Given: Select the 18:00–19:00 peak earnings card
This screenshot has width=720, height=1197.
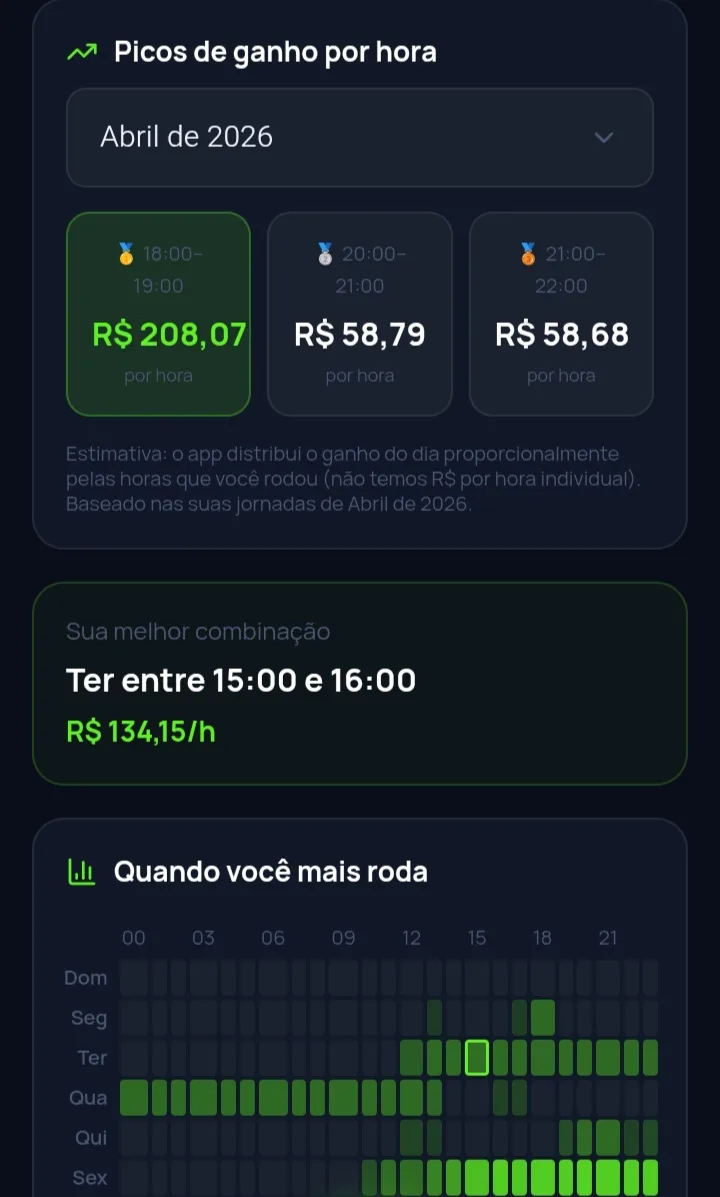Looking at the screenshot, I should (159, 314).
